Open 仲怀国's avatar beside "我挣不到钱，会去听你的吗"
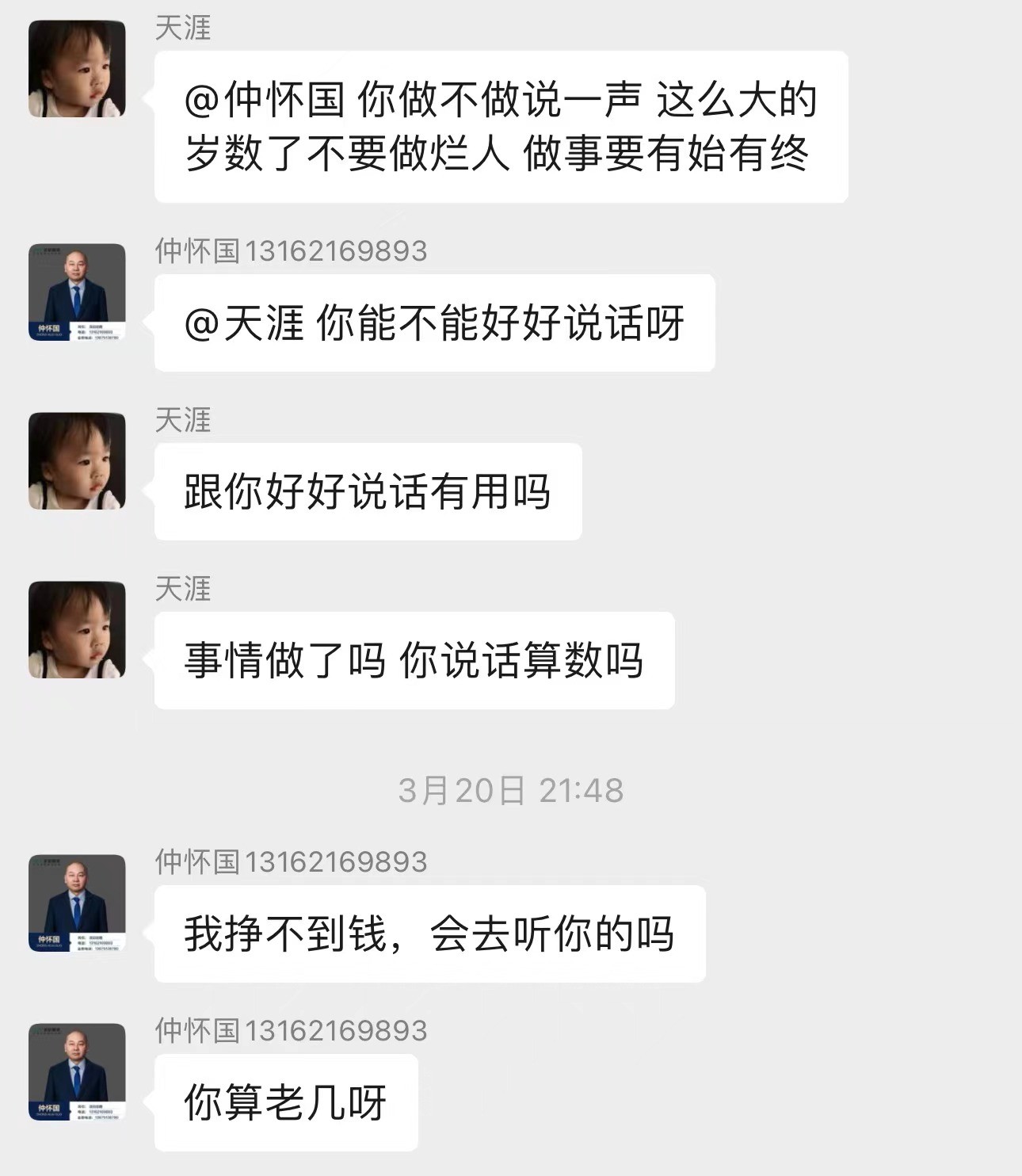 77,903
